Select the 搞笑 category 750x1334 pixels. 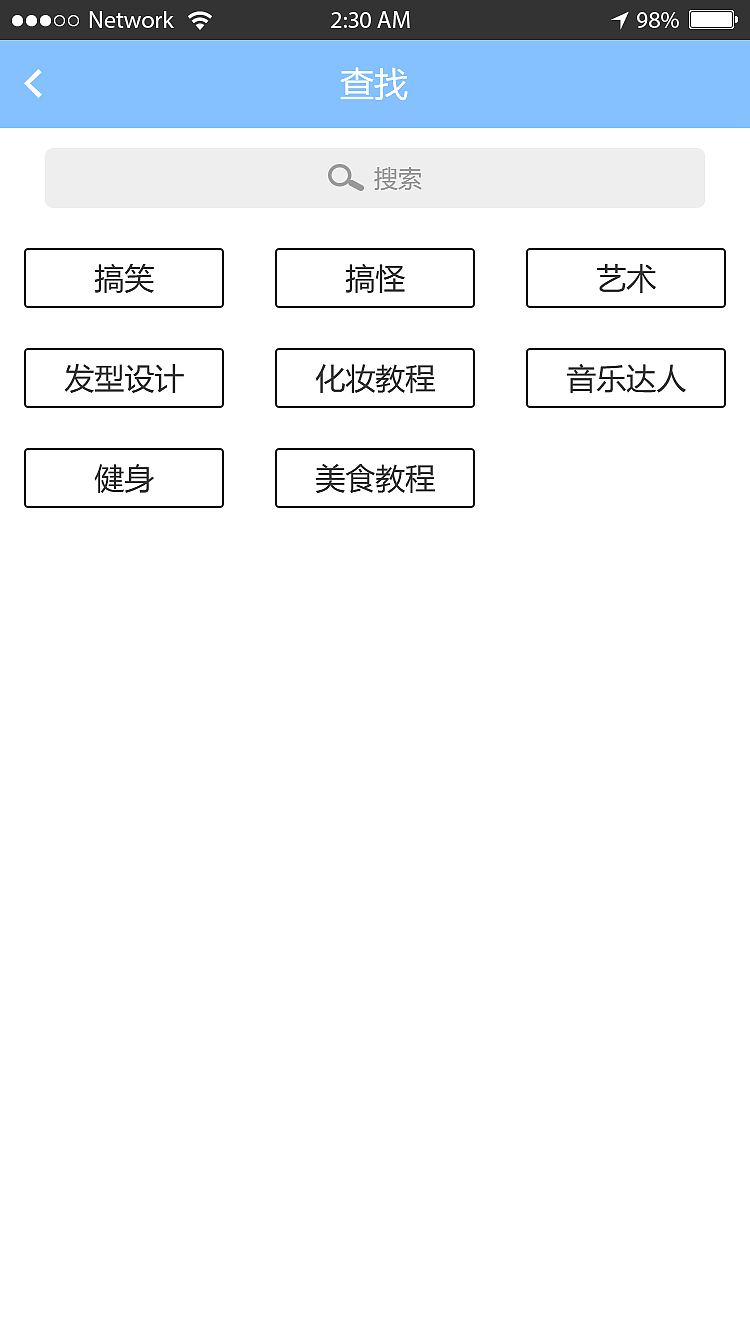(124, 278)
